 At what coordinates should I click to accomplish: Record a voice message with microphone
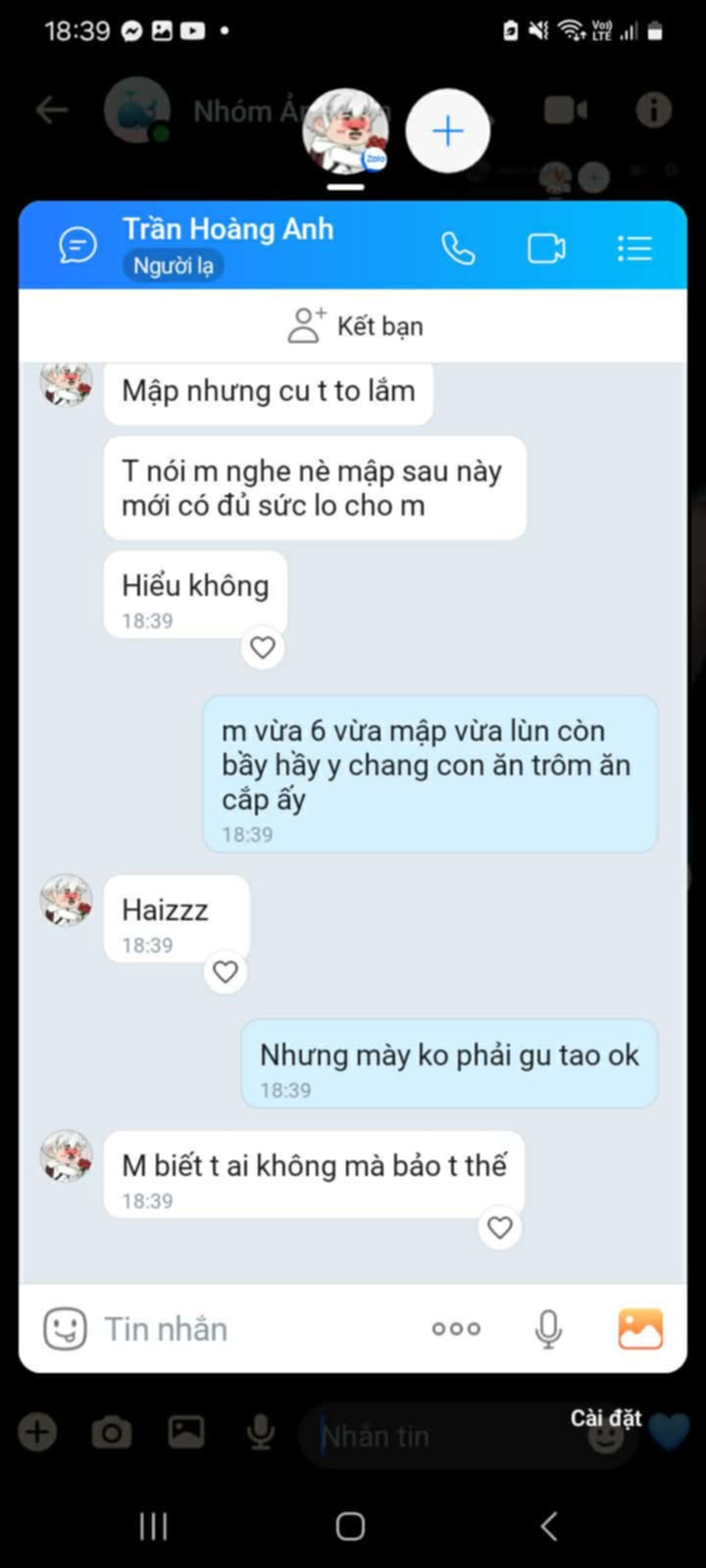pyautogui.click(x=549, y=1329)
